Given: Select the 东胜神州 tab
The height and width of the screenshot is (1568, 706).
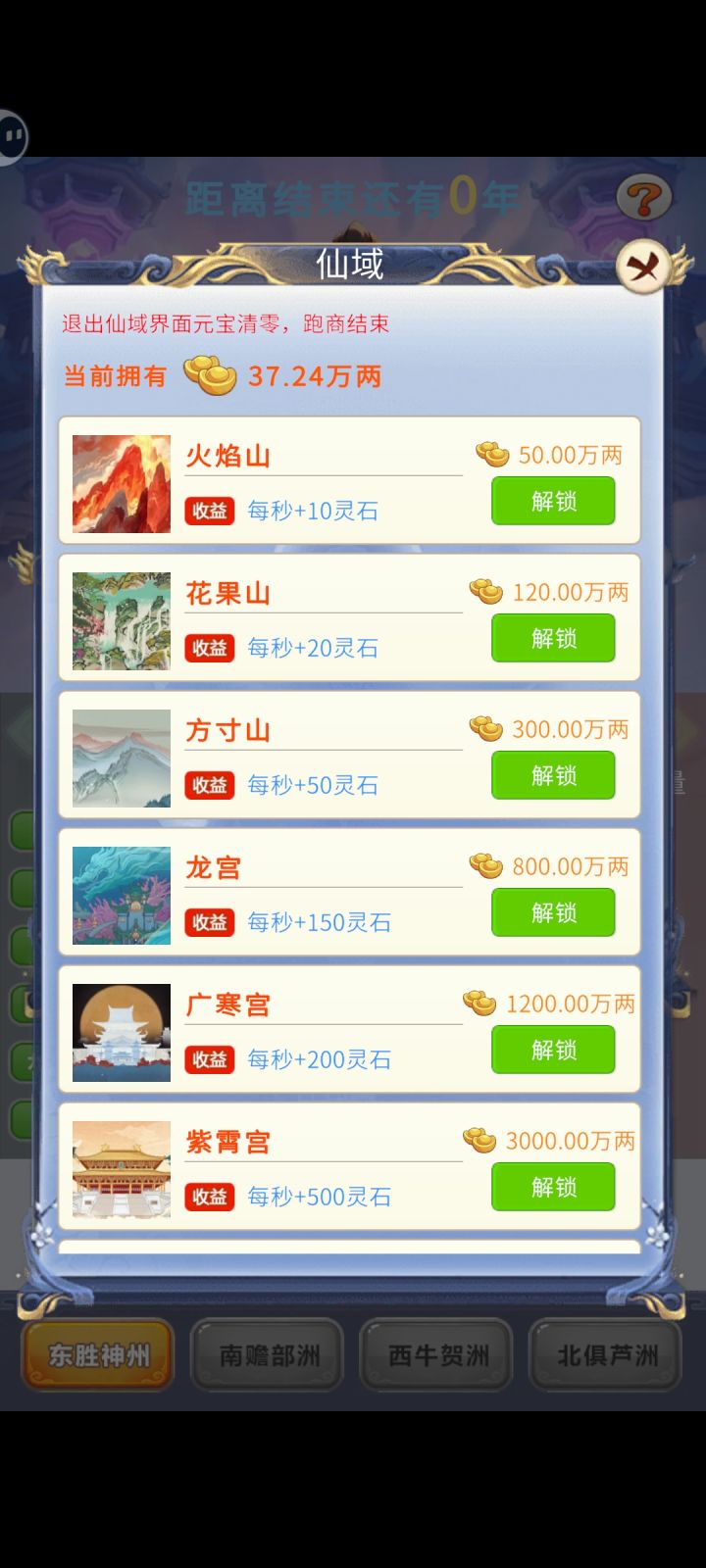Looking at the screenshot, I should [x=98, y=1355].
